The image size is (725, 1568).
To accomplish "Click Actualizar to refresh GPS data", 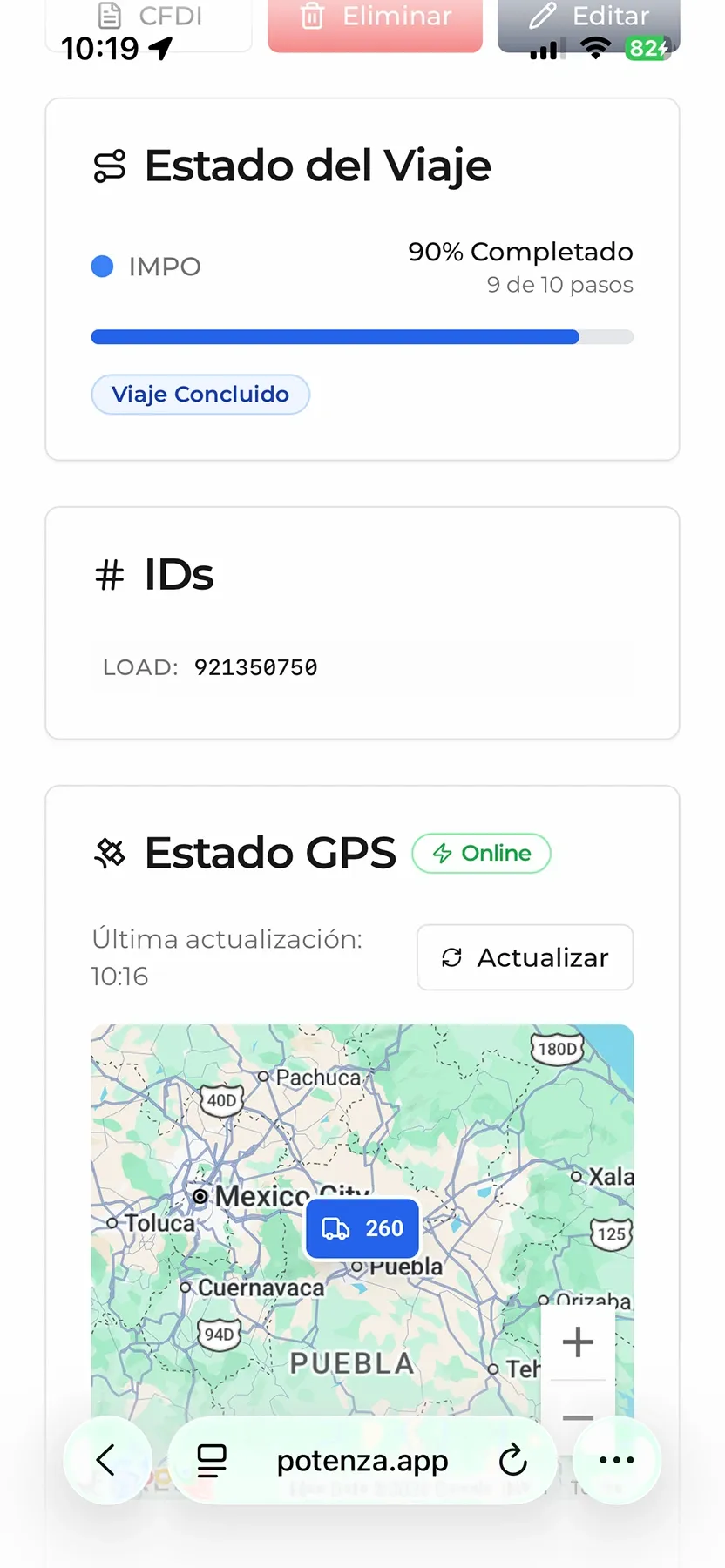I will pyautogui.click(x=525, y=958).
